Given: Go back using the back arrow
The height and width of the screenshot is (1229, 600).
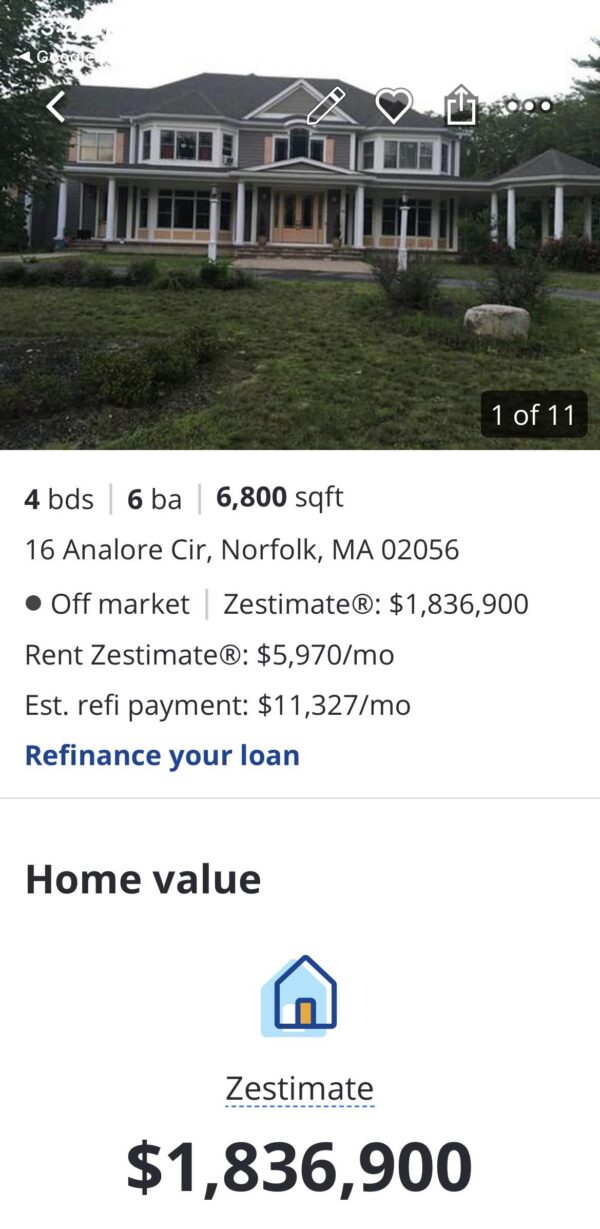Looking at the screenshot, I should (57, 106).
